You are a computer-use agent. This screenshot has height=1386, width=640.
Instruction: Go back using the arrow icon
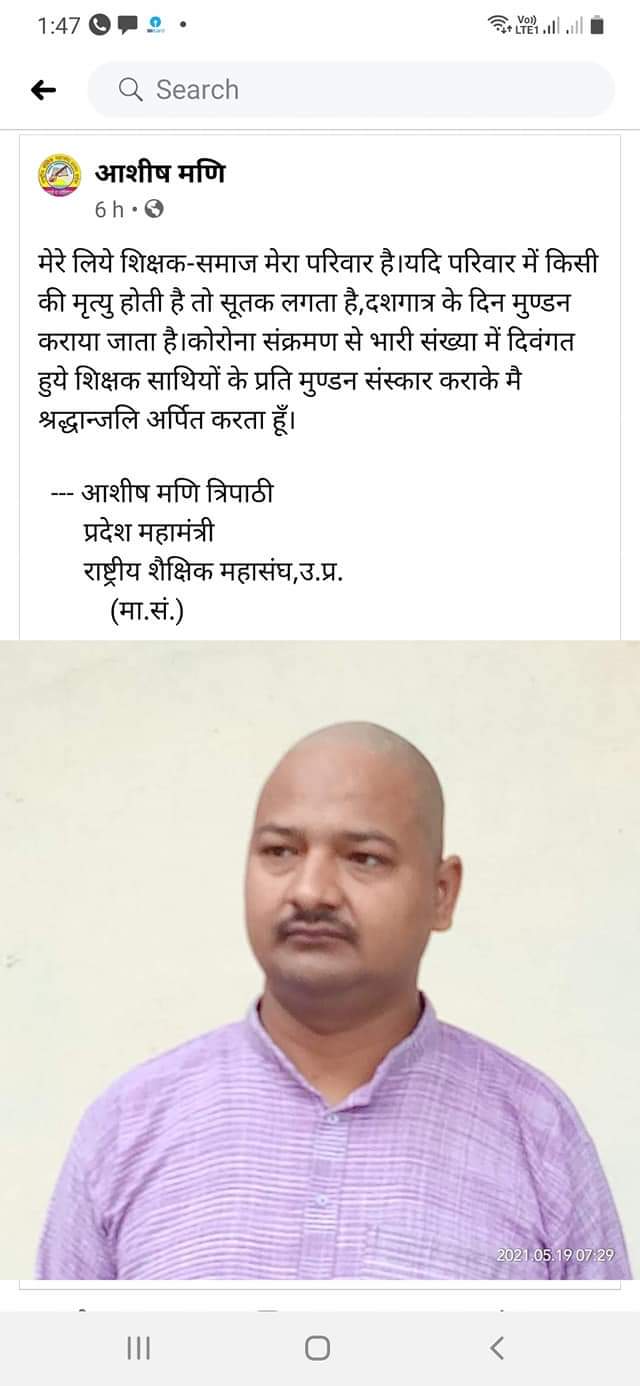coord(43,91)
